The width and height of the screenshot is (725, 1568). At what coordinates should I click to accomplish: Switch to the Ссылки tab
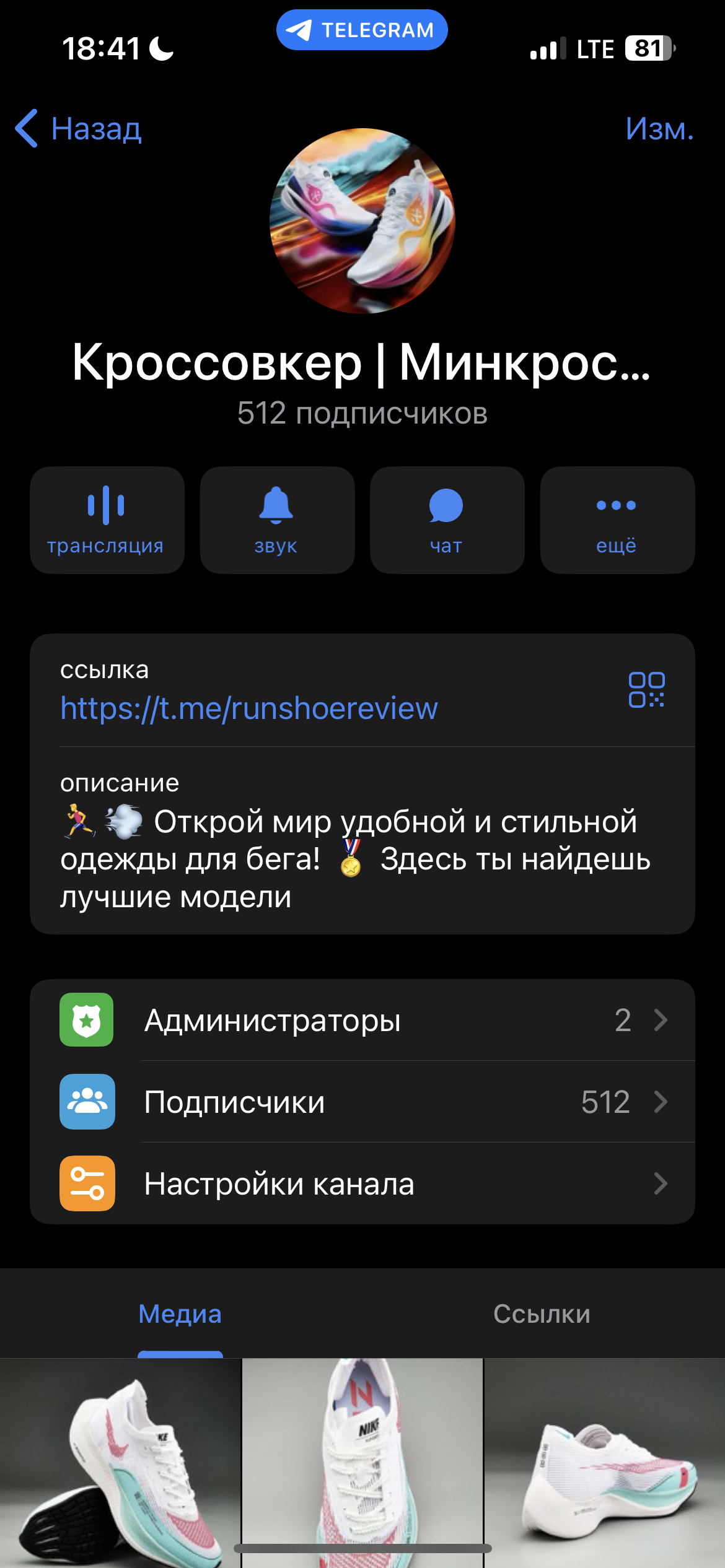[542, 1313]
